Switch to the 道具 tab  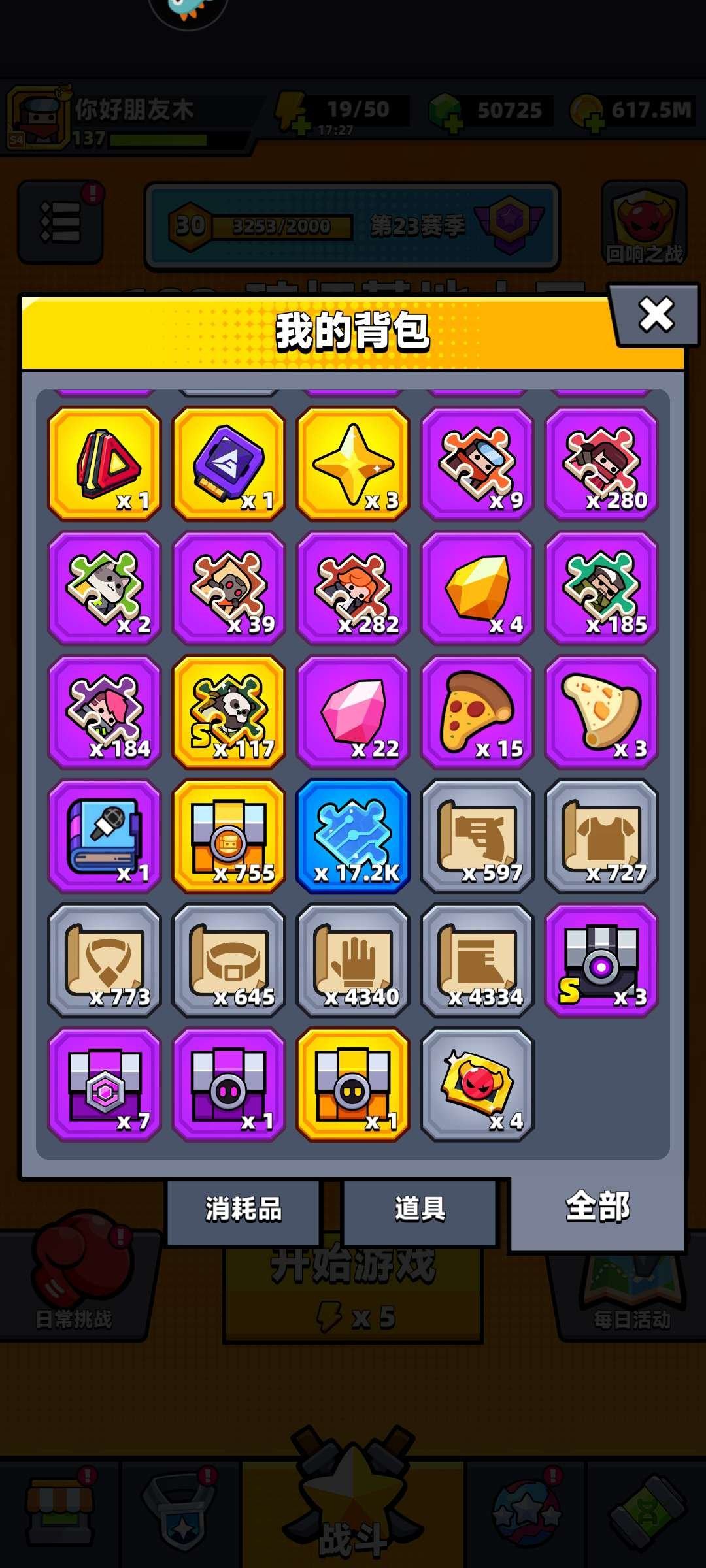point(420,1209)
